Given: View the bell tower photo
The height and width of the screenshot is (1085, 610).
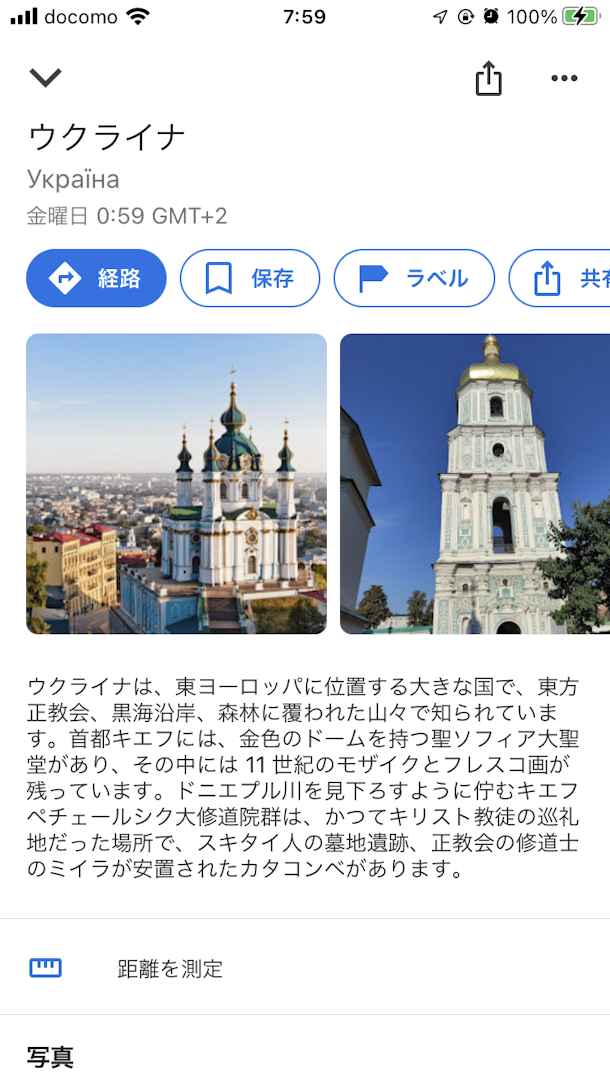Looking at the screenshot, I should [476, 484].
